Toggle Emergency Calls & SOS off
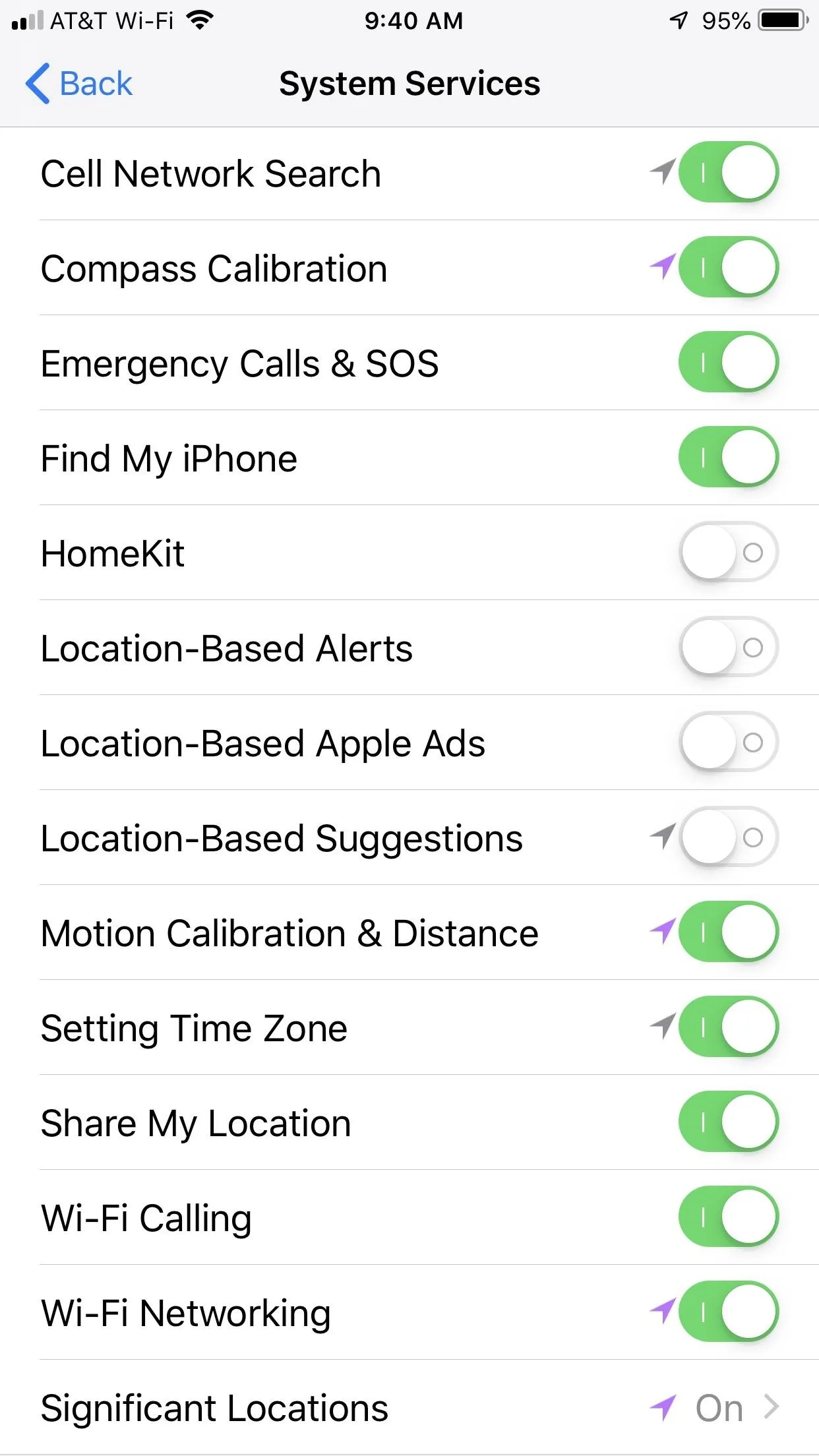The width and height of the screenshot is (819, 1456). pyautogui.click(x=729, y=363)
